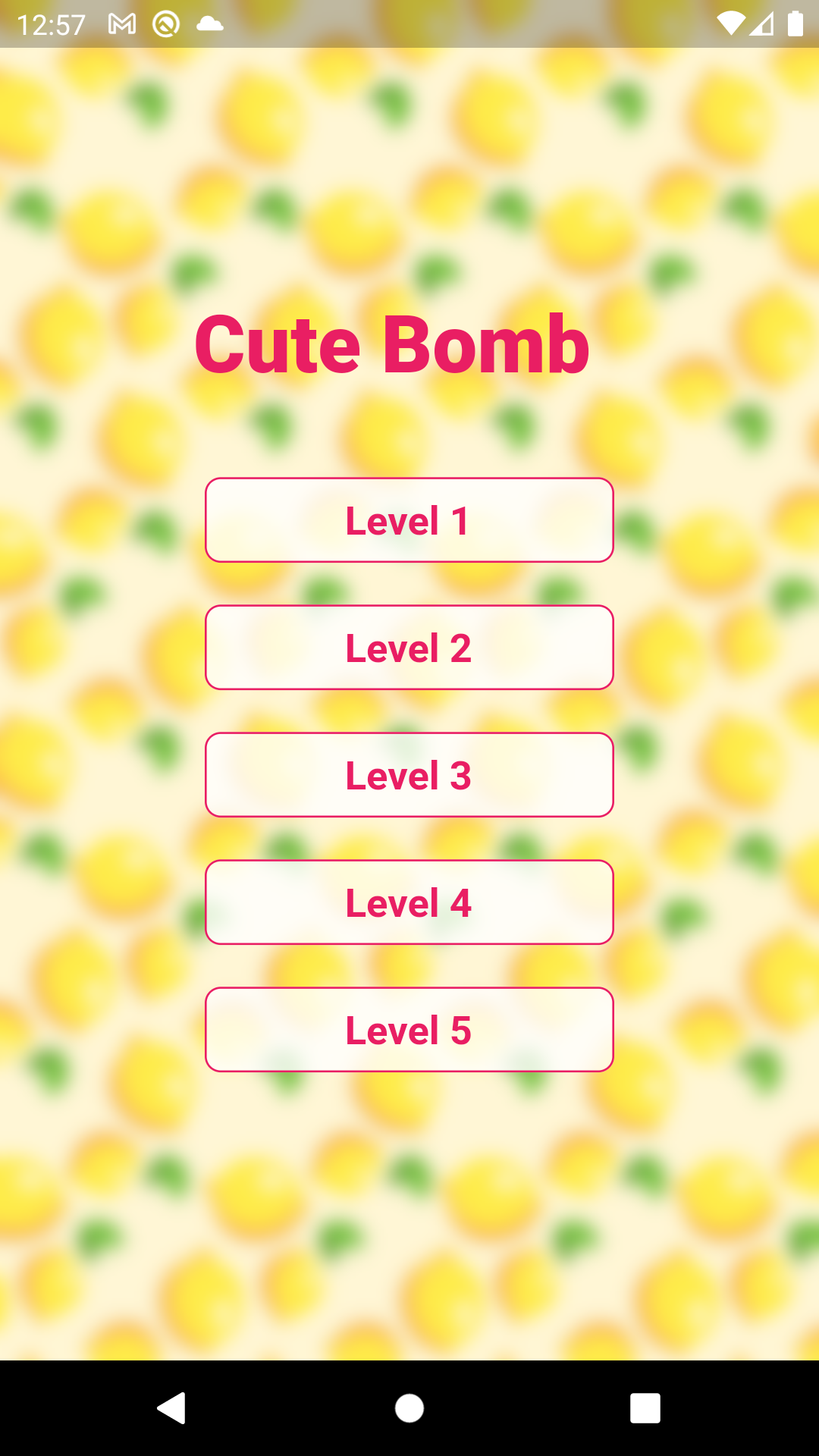The image size is (819, 1456).
Task: Tap the Level 5 button
Action: [x=409, y=1030]
